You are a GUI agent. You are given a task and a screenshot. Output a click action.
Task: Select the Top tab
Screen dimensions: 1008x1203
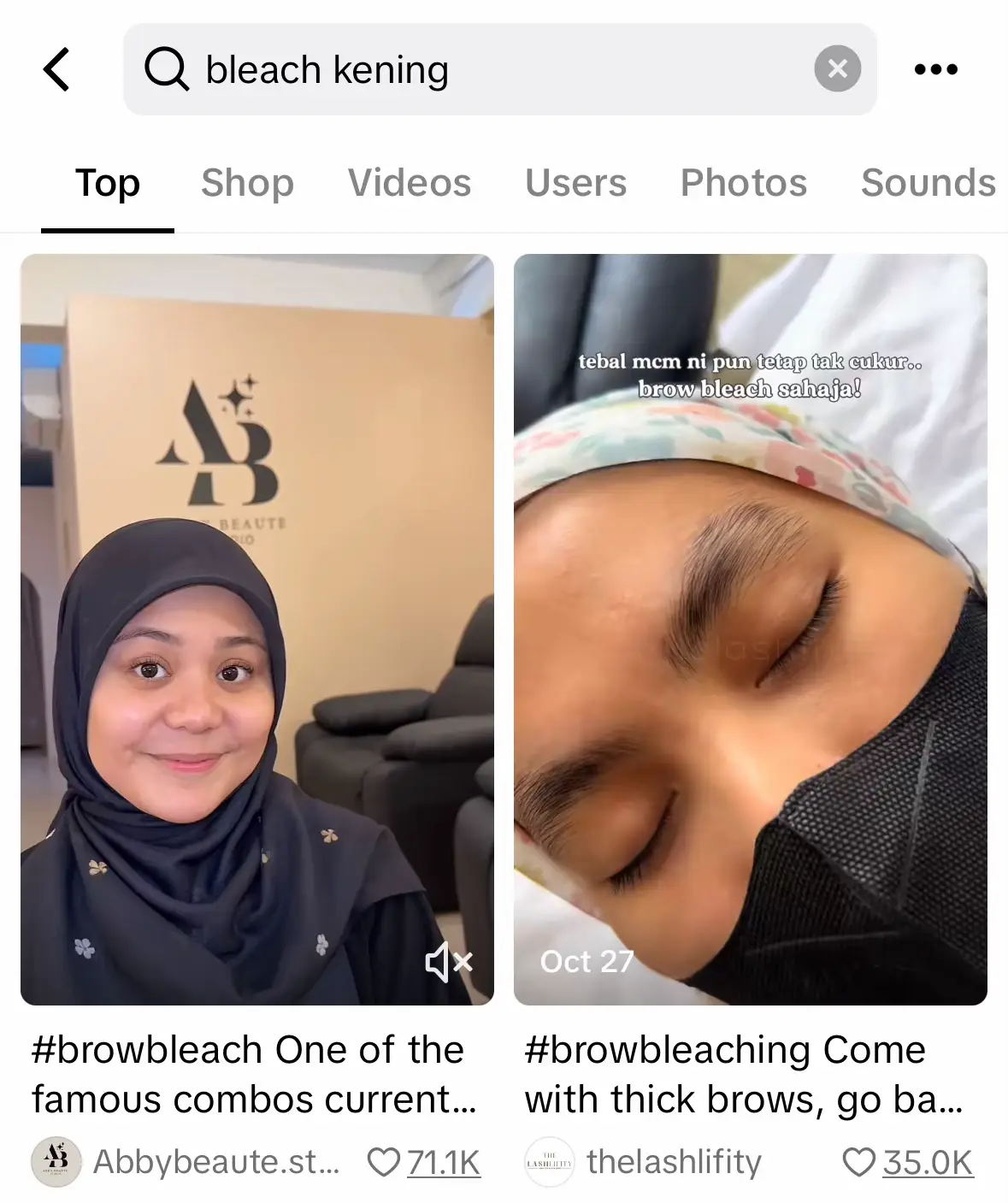tap(108, 183)
